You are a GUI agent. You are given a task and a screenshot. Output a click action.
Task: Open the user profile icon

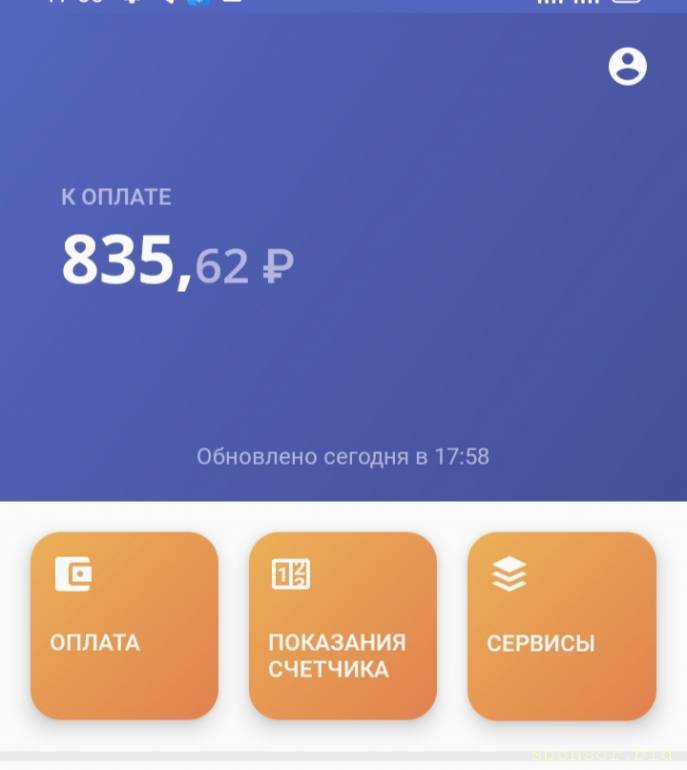point(627,67)
